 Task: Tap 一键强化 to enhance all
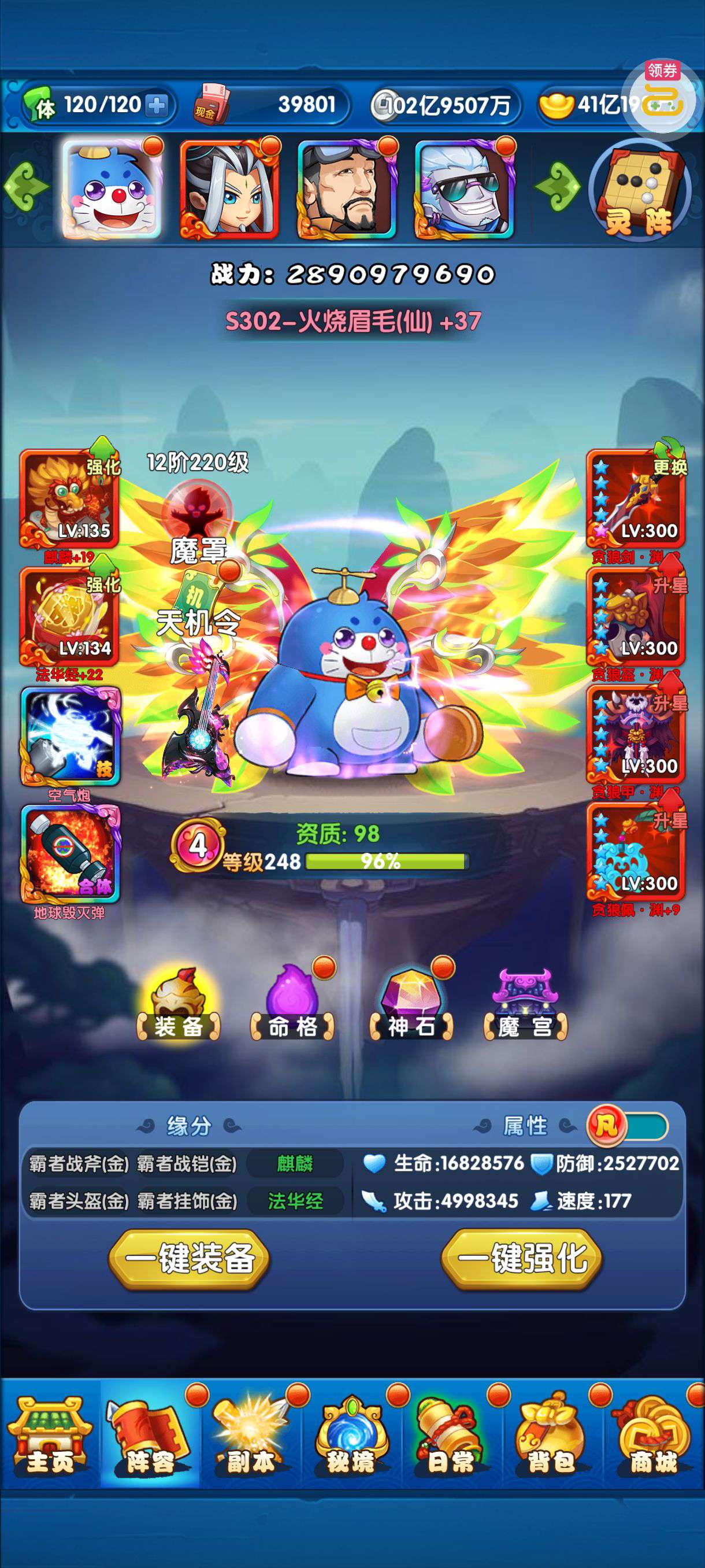click(521, 1258)
